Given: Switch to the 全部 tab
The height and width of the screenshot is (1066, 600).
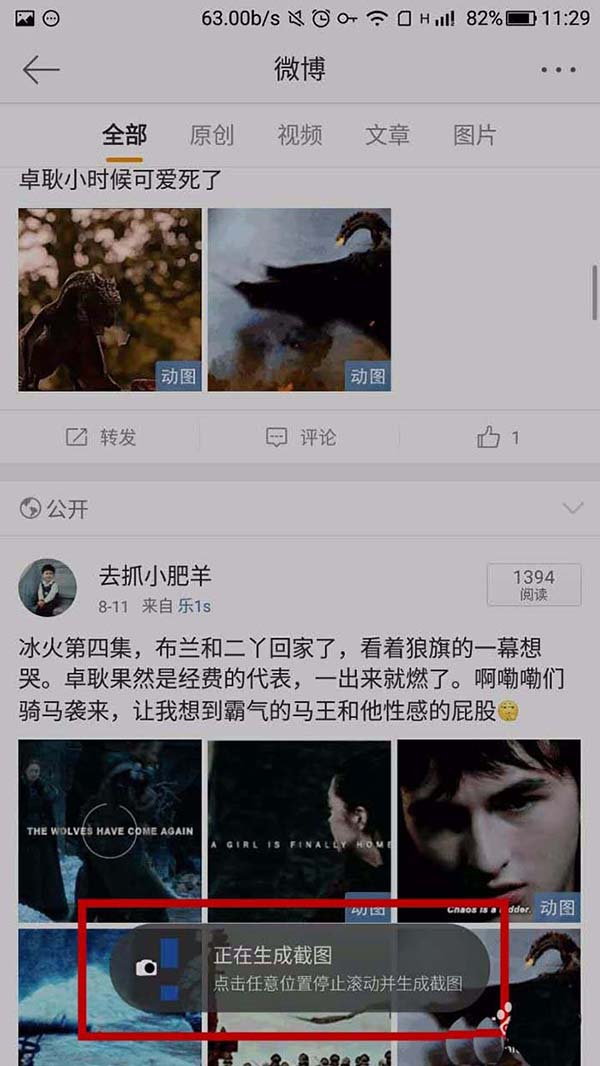Looking at the screenshot, I should [125, 135].
